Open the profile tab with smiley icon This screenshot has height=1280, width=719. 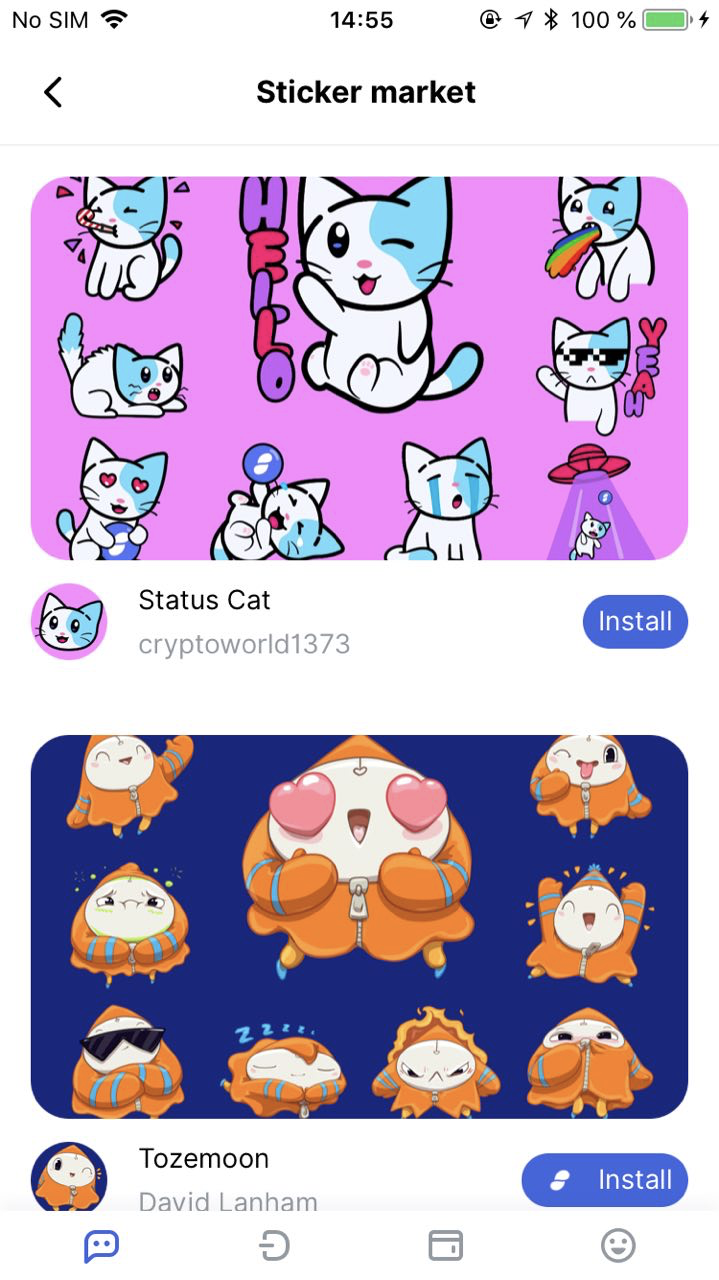point(618,1245)
